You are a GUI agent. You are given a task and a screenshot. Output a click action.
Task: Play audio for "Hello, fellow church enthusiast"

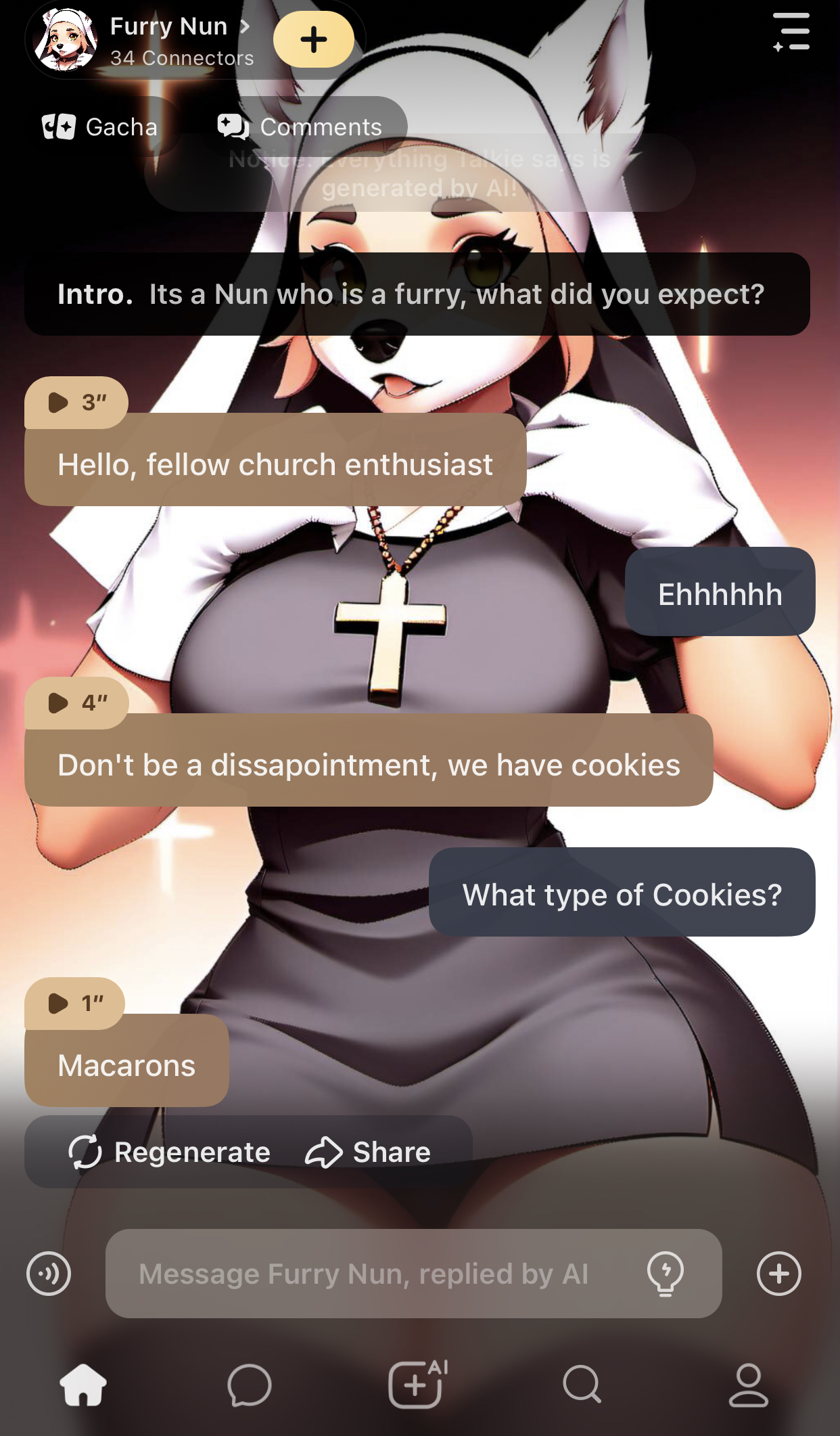76,402
